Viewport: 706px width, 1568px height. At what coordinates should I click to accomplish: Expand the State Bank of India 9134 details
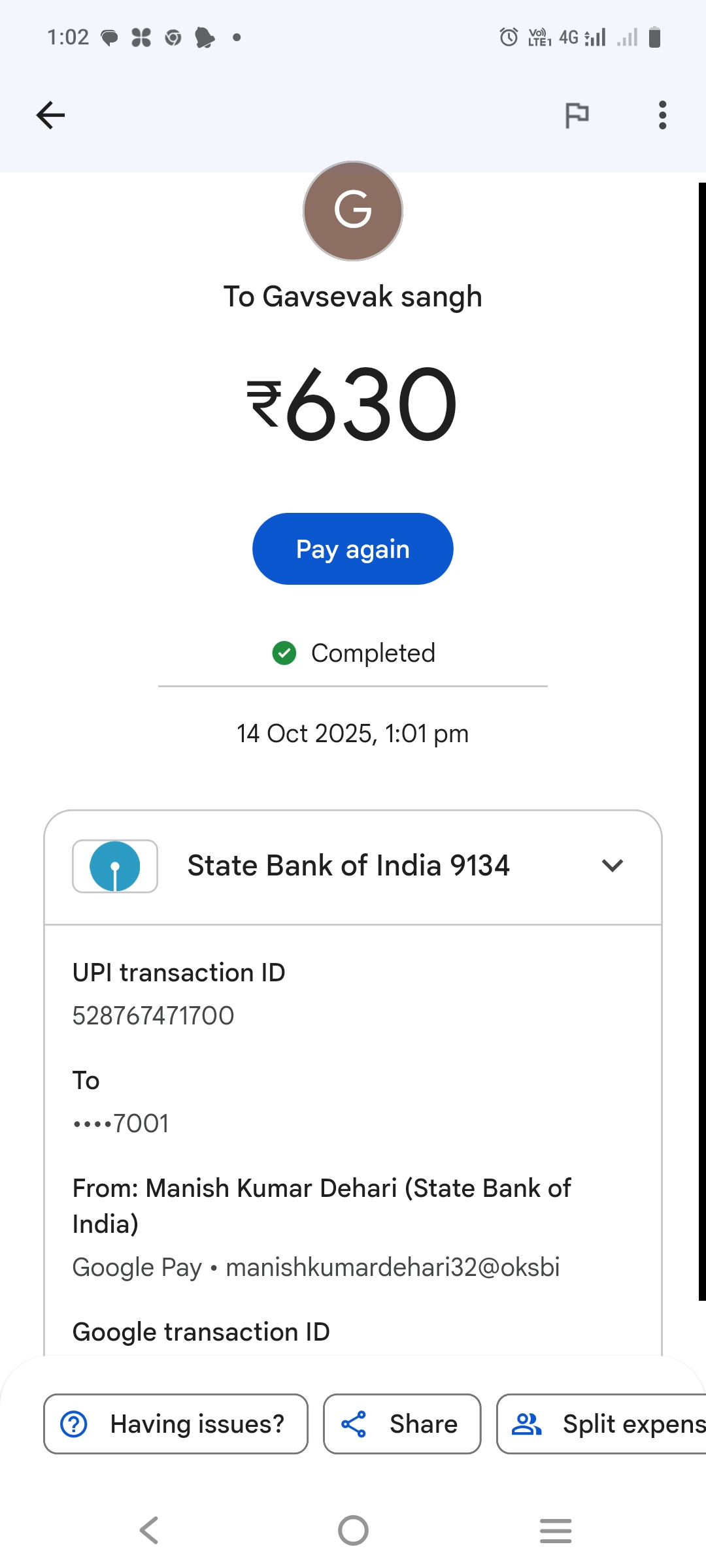click(x=612, y=866)
